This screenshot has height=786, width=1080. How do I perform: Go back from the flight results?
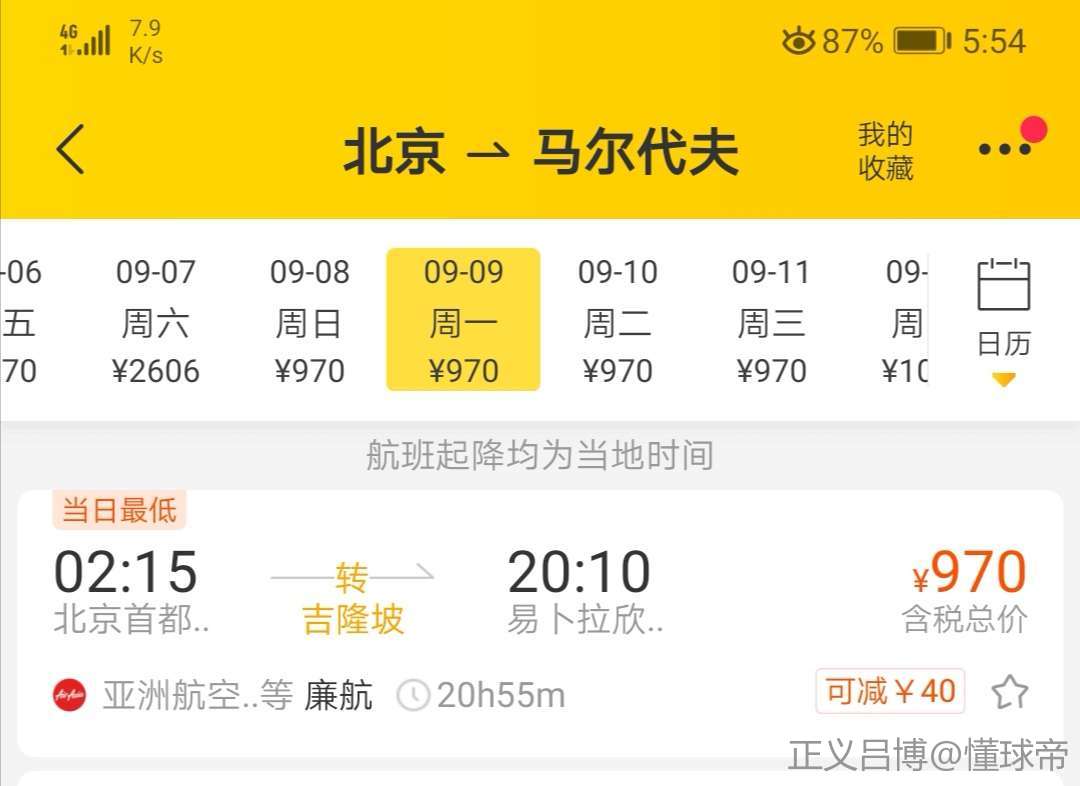70,152
